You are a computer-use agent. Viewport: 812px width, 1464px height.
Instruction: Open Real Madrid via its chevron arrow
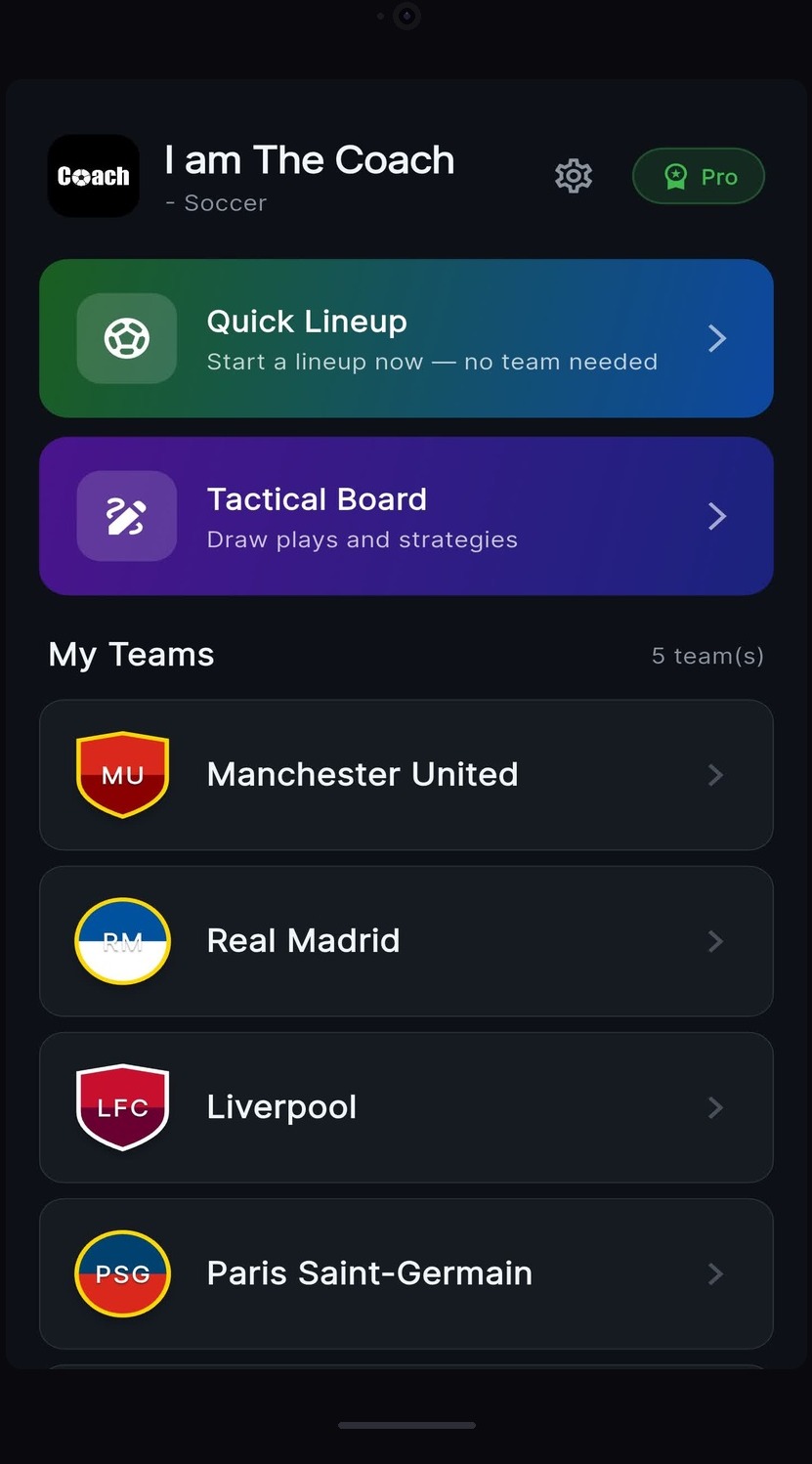coord(715,940)
